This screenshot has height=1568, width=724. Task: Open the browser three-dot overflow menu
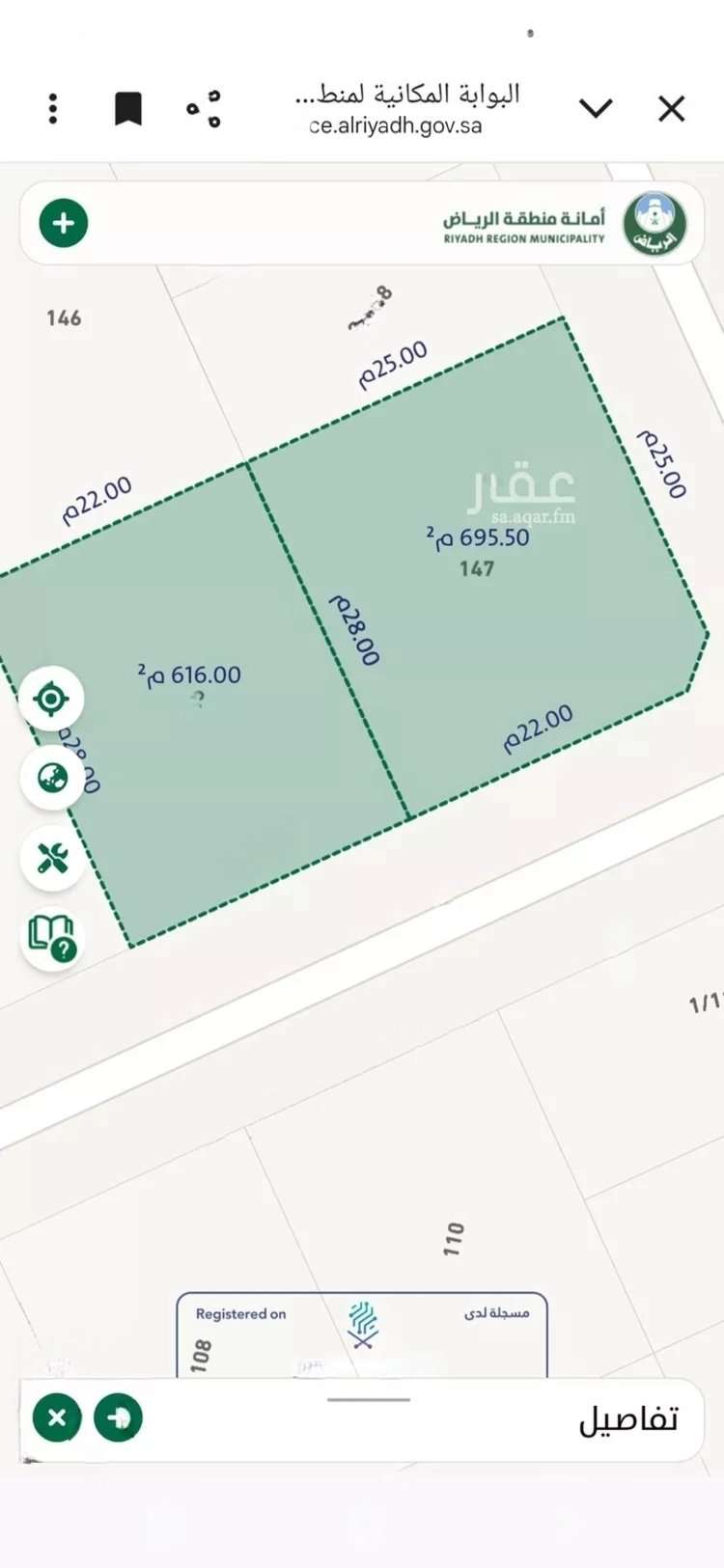point(51,109)
